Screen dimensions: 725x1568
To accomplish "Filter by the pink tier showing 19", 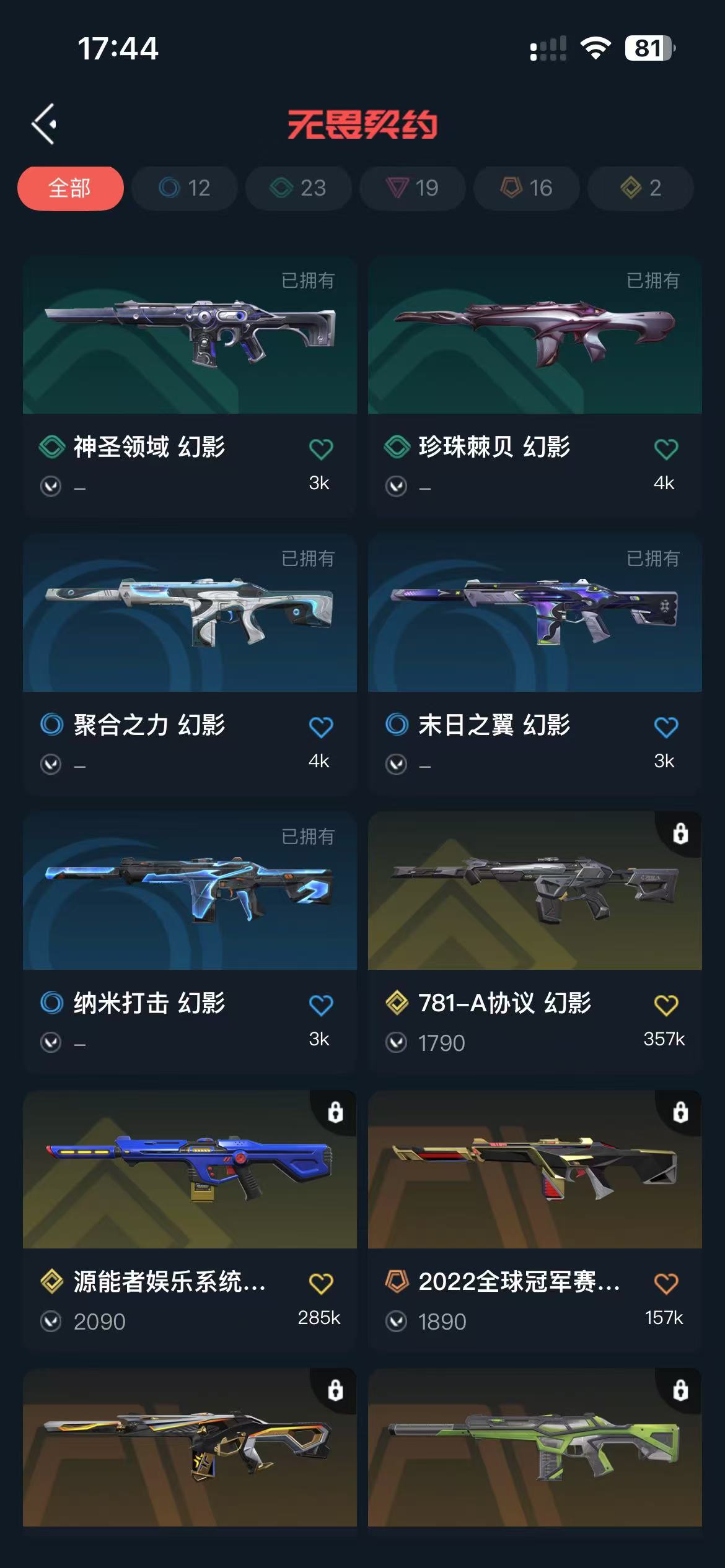I will [413, 188].
